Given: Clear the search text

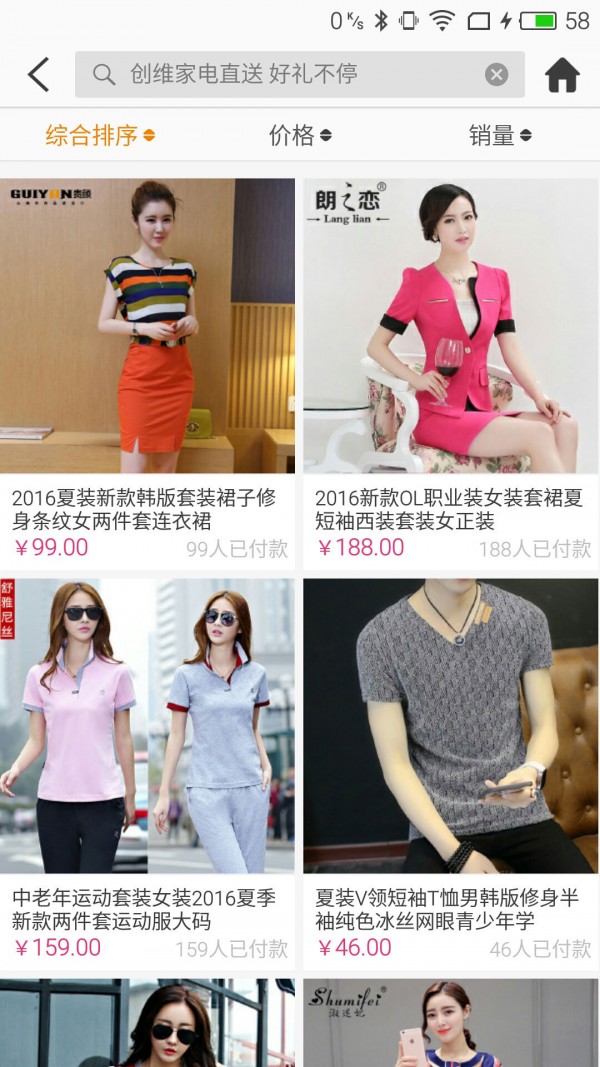Looking at the screenshot, I should (x=497, y=75).
